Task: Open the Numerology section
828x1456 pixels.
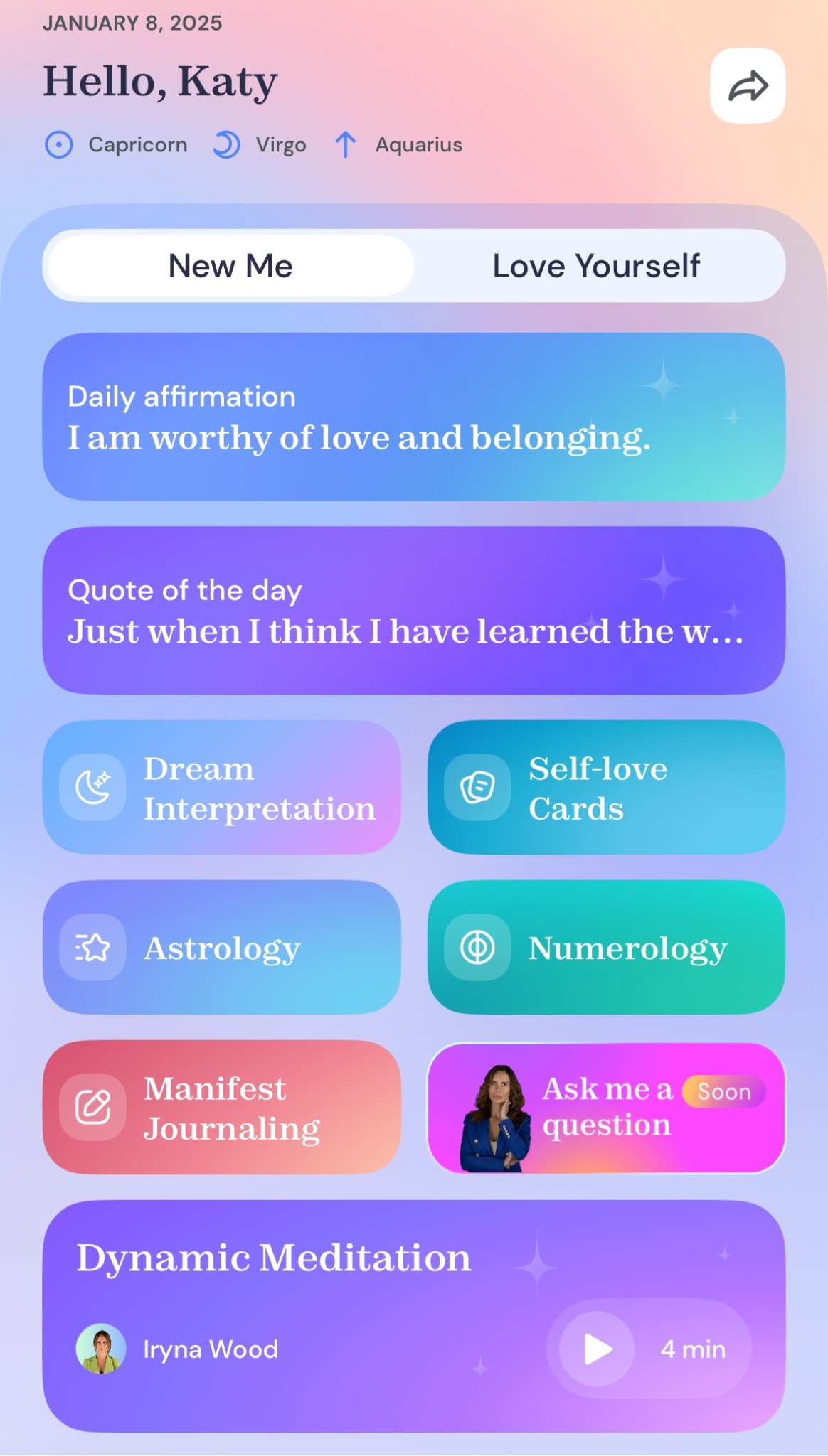Action: click(606, 948)
